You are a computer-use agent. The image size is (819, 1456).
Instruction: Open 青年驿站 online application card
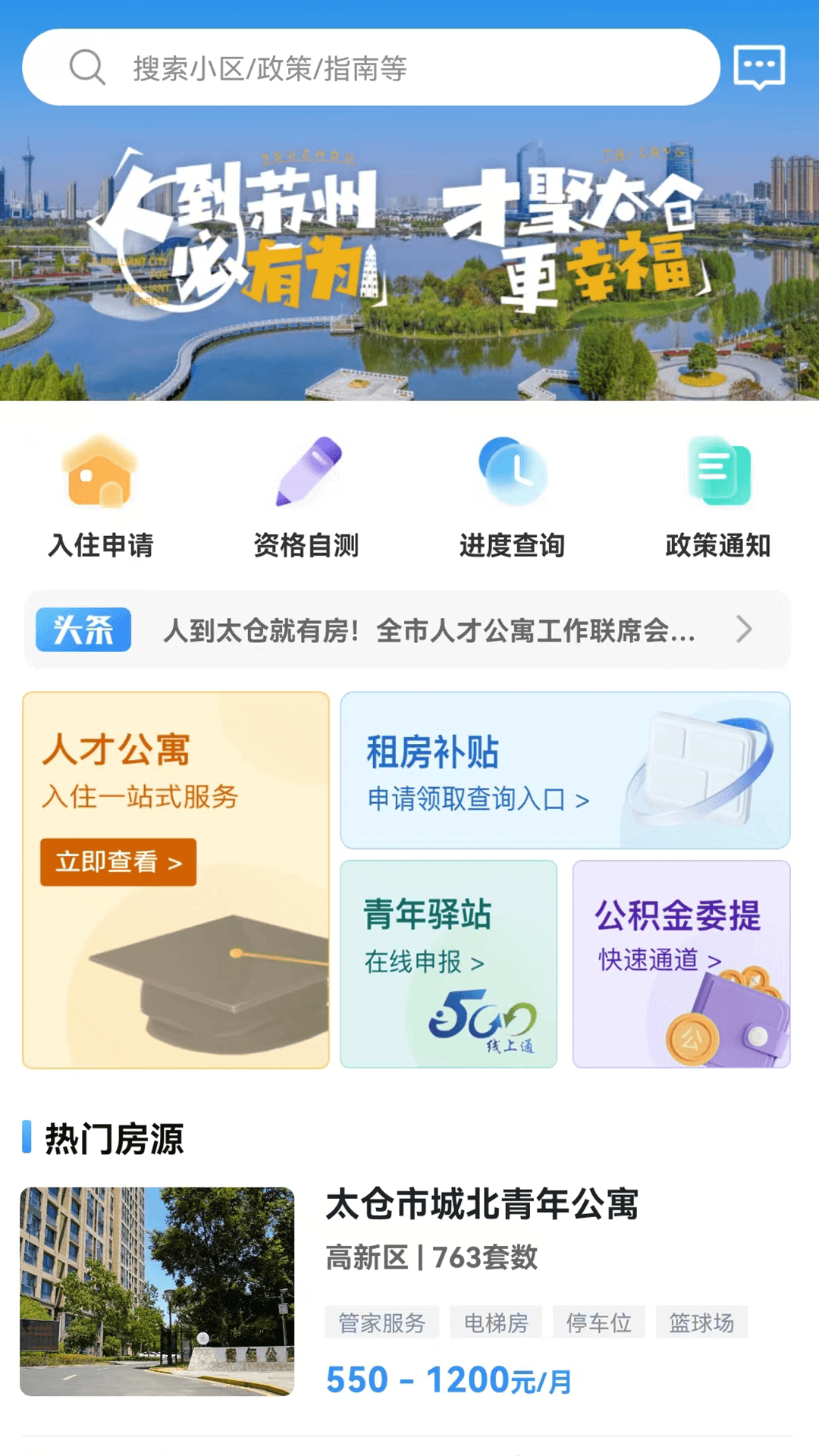click(x=449, y=964)
